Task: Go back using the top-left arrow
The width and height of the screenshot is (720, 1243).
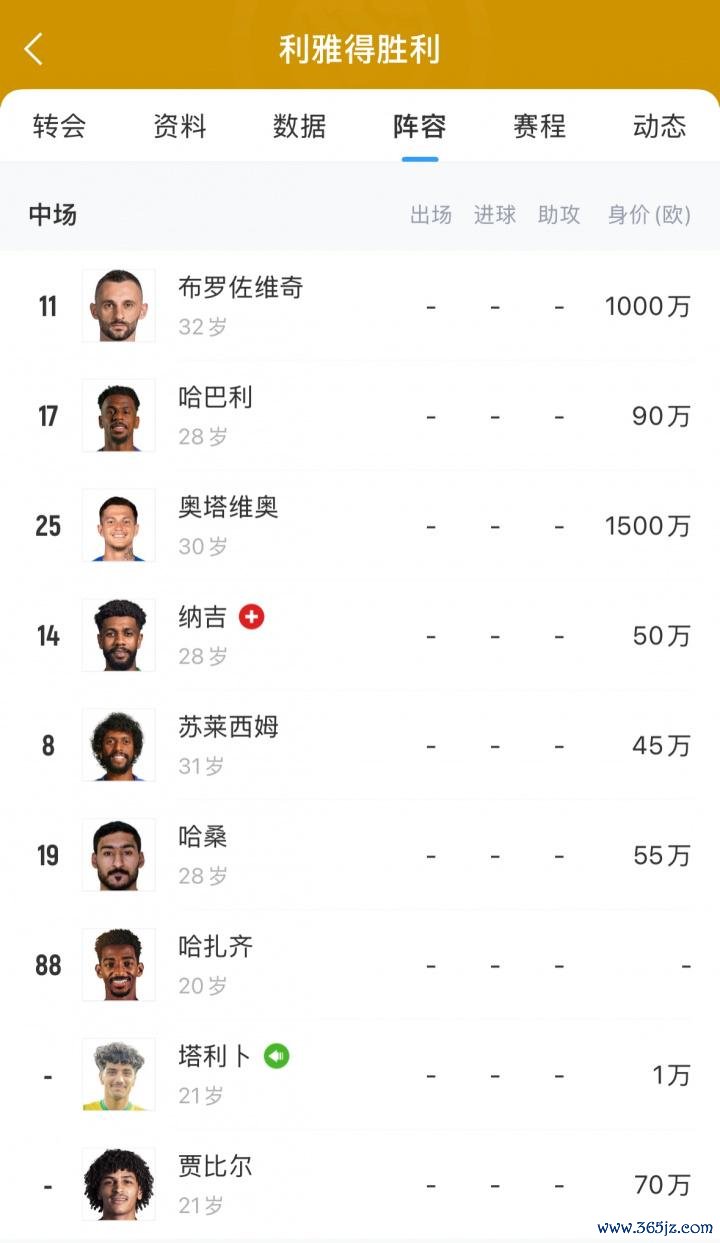Action: coord(34,48)
